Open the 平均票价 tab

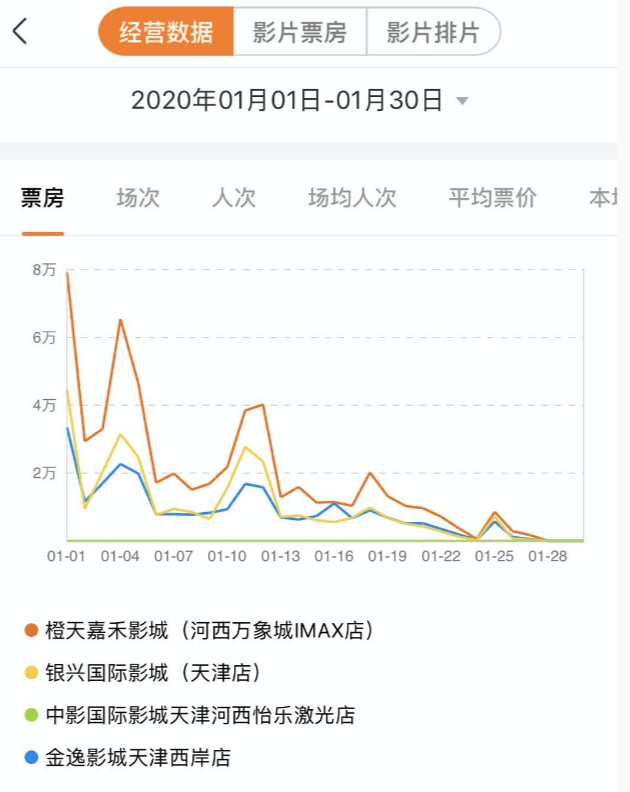493,198
